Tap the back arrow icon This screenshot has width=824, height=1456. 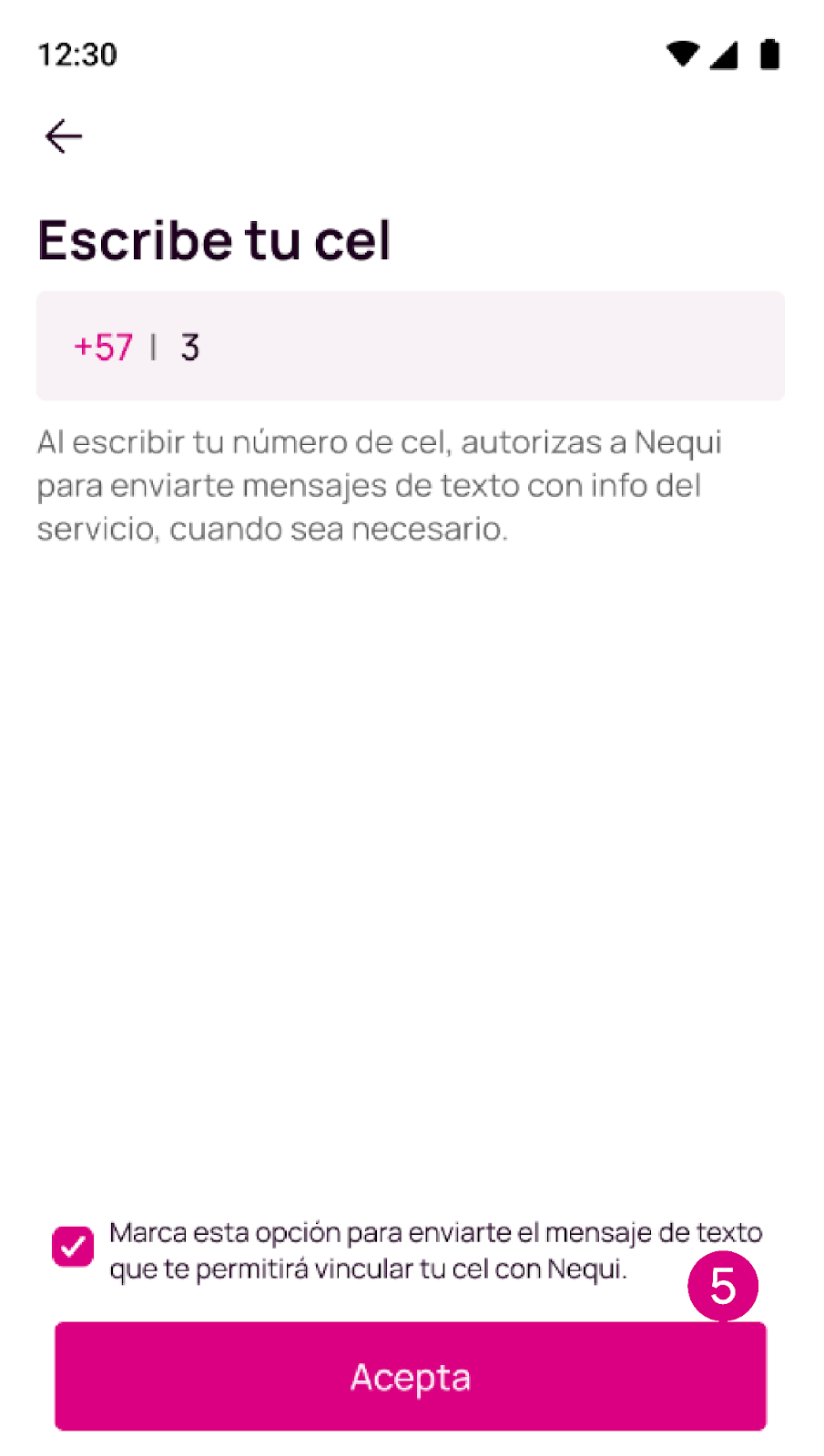[63, 136]
